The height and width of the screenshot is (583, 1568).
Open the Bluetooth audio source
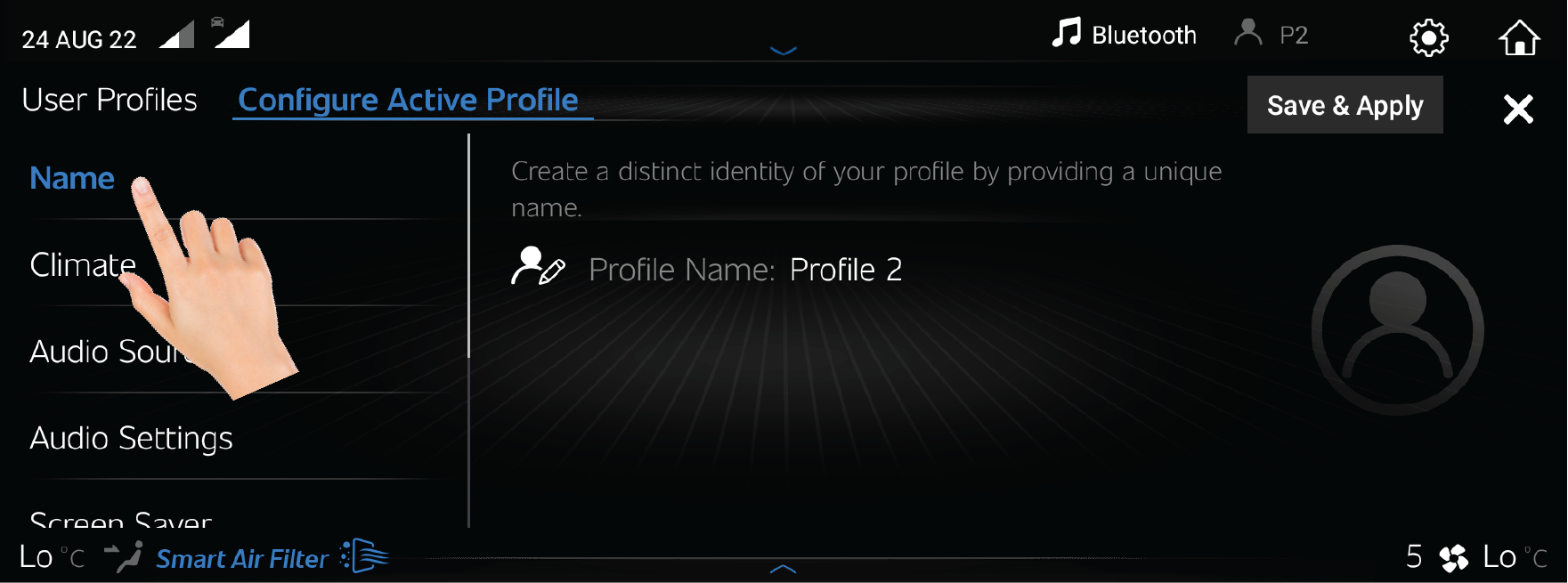click(1125, 35)
